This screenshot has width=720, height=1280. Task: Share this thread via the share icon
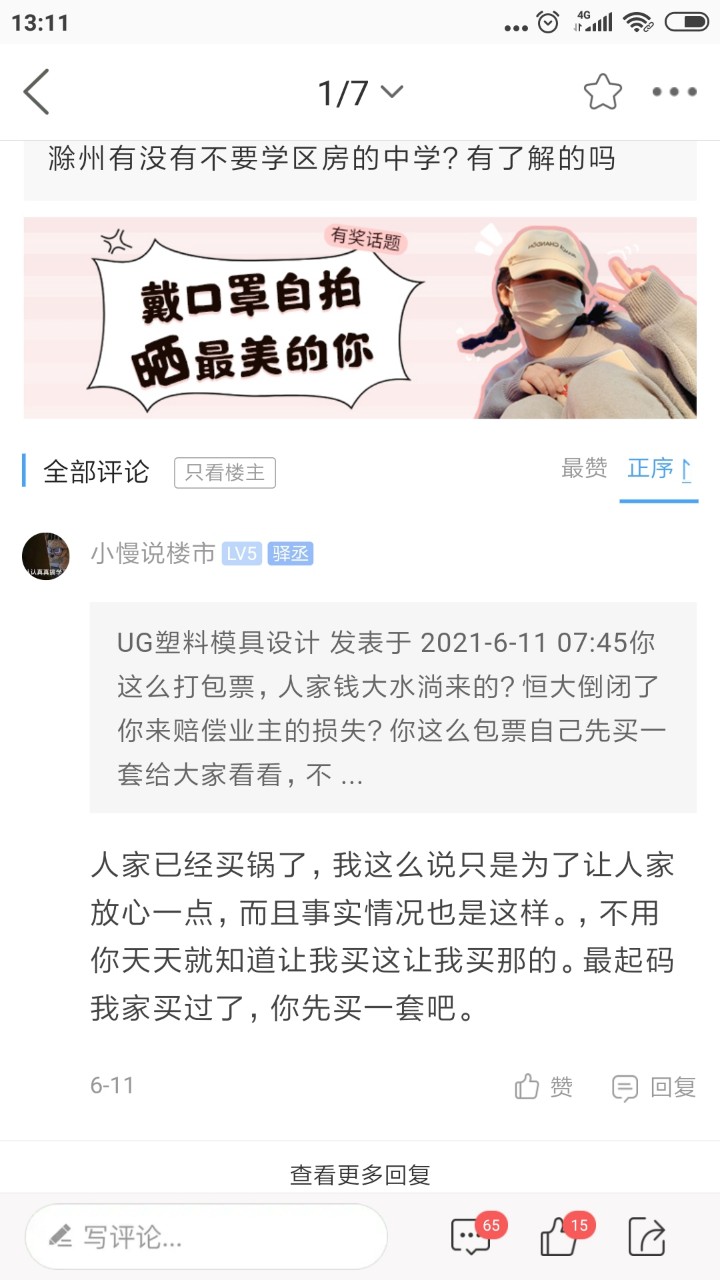point(647,1237)
